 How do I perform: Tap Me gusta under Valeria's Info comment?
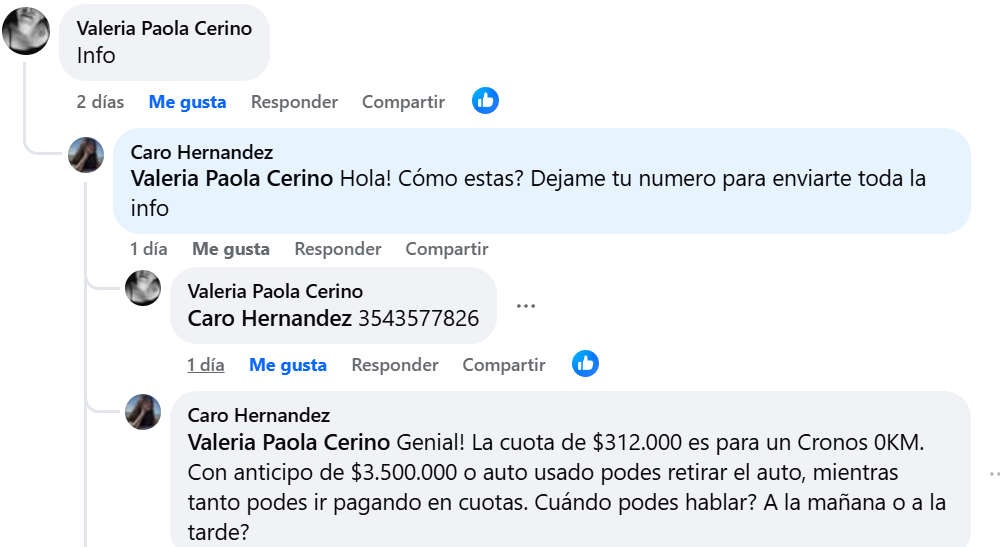tap(187, 102)
